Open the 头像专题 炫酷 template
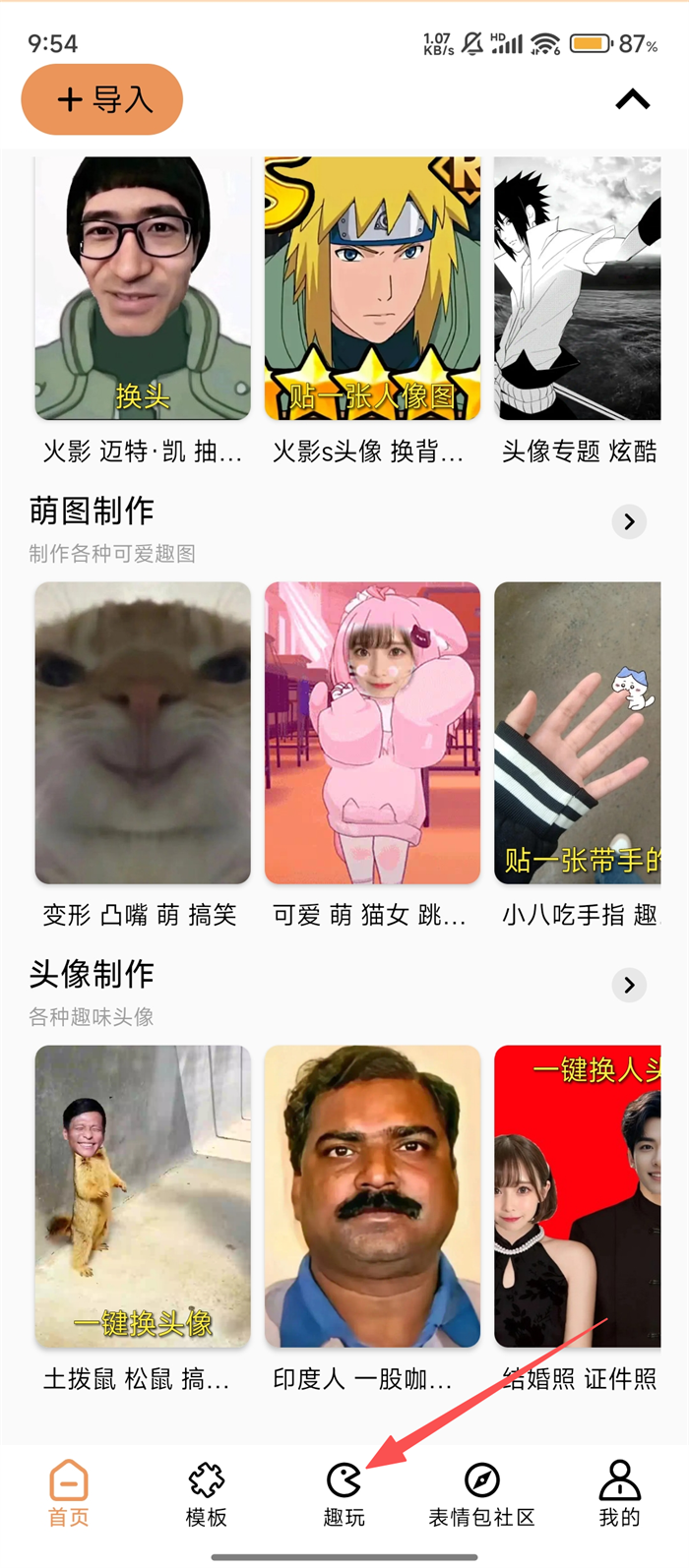The image size is (689, 1568). pyautogui.click(x=578, y=289)
